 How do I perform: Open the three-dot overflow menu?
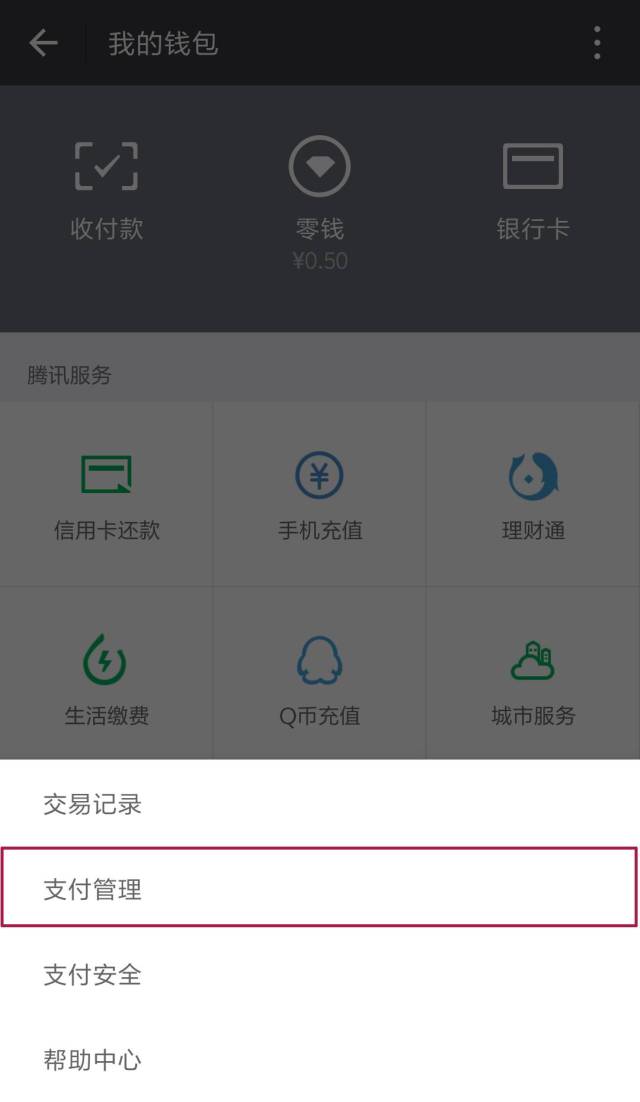pyautogui.click(x=597, y=43)
